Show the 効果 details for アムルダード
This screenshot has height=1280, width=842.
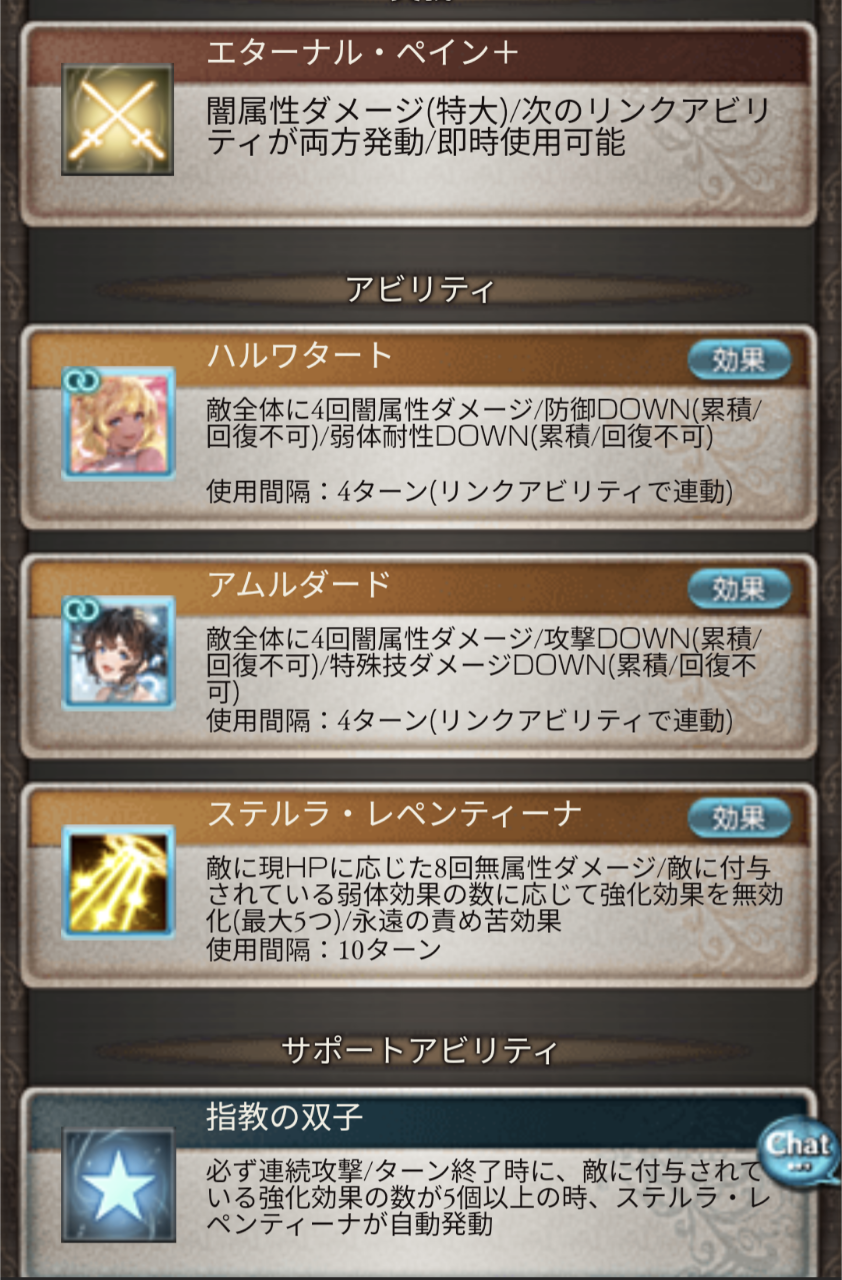739,590
